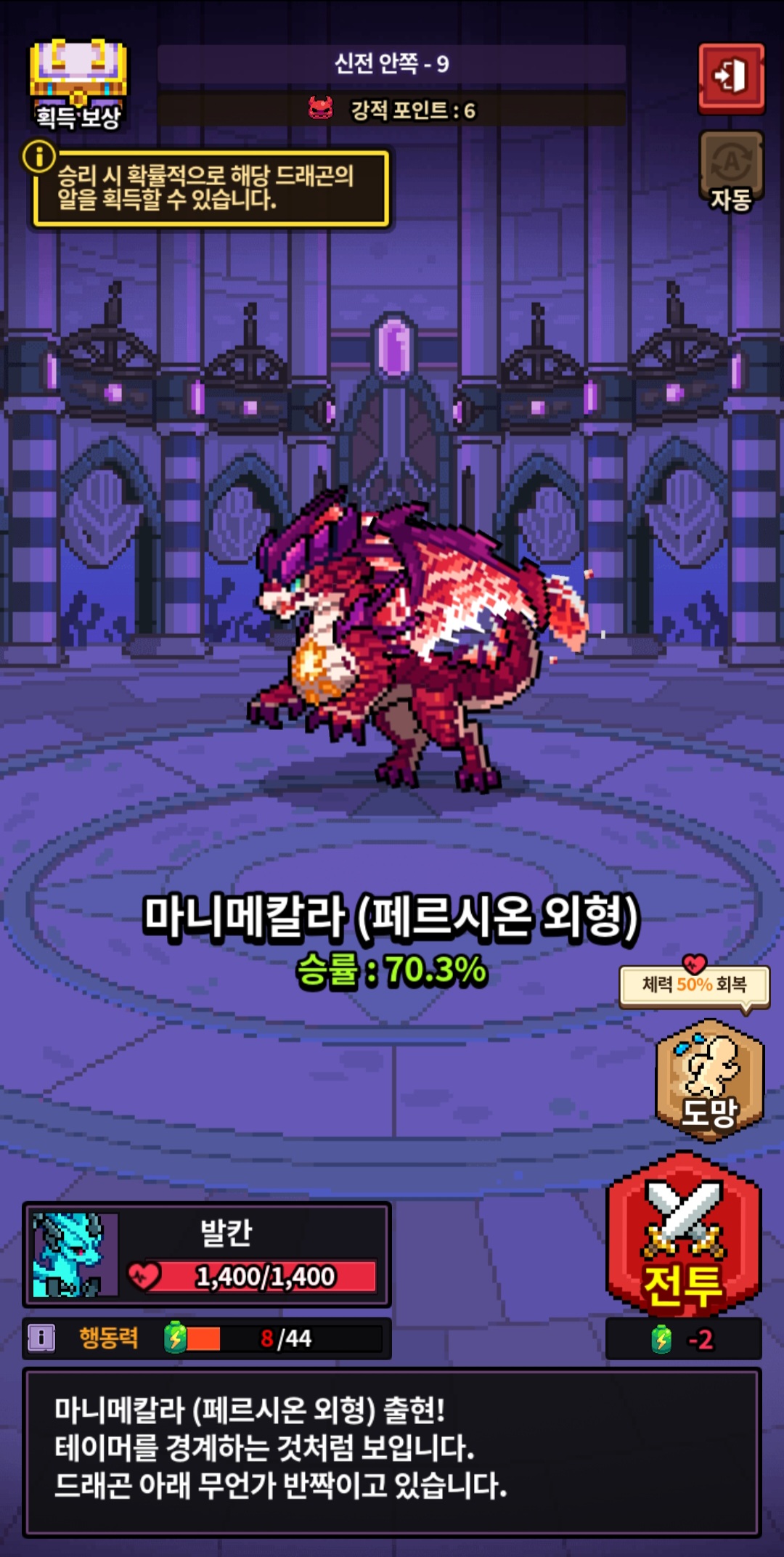Viewport: 784px width, 1557px height.
Task: Open the 행동력 info icon
Action: tap(41, 1338)
